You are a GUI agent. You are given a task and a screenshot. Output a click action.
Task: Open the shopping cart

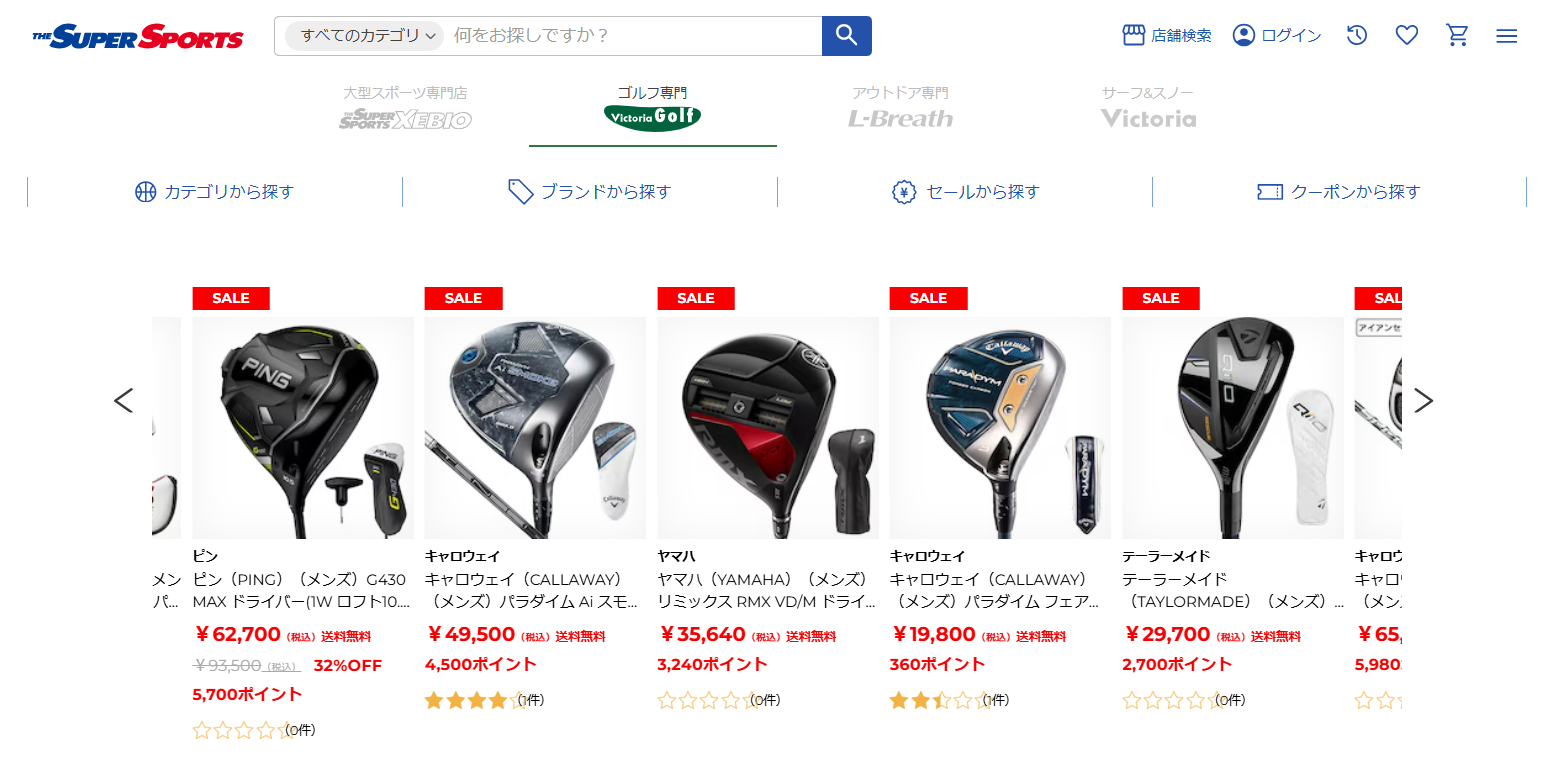pos(1457,36)
